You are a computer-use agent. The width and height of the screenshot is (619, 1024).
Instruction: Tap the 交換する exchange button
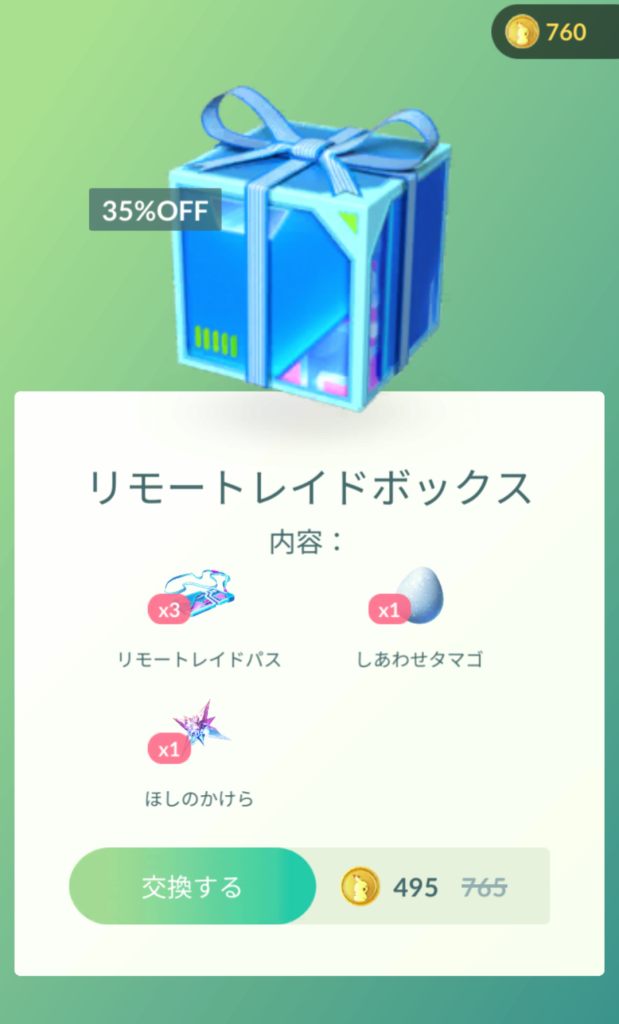(192, 886)
